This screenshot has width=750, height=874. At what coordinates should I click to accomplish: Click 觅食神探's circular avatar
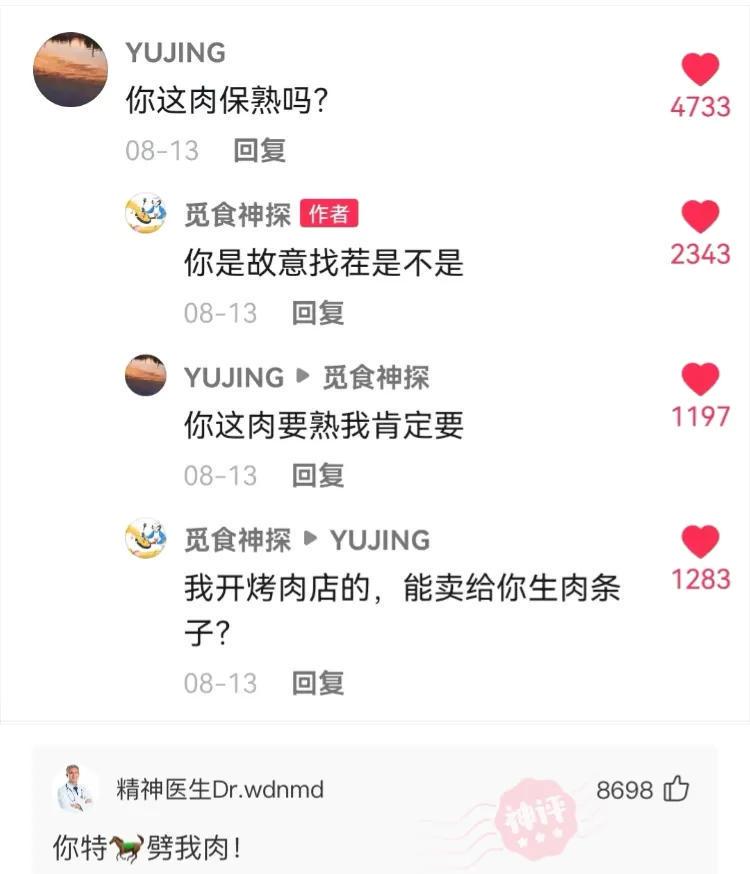[x=145, y=213]
